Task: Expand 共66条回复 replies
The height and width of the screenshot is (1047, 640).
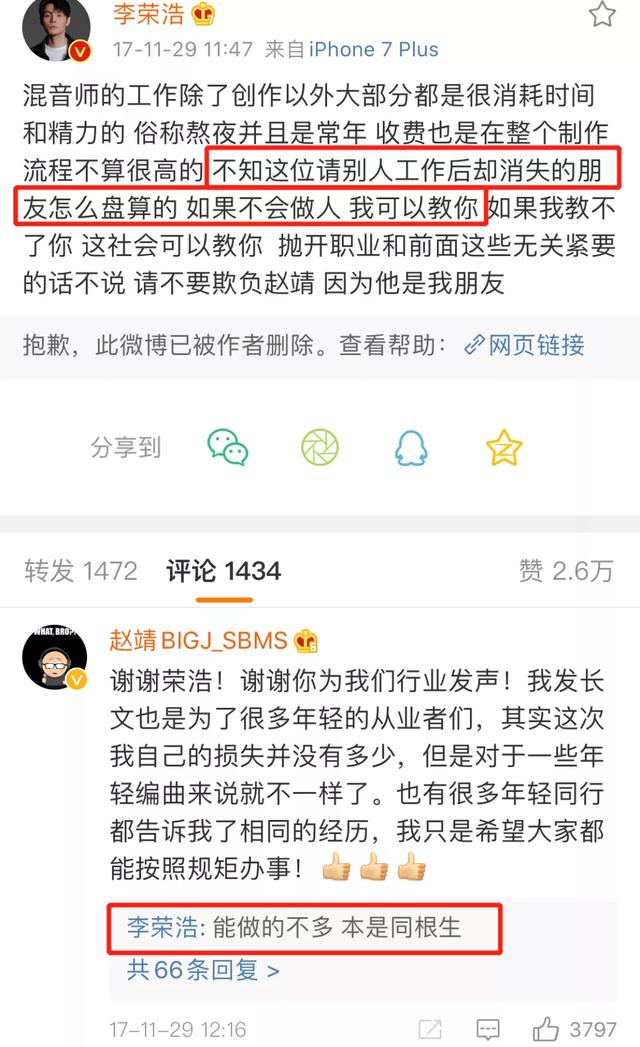Action: (203, 969)
